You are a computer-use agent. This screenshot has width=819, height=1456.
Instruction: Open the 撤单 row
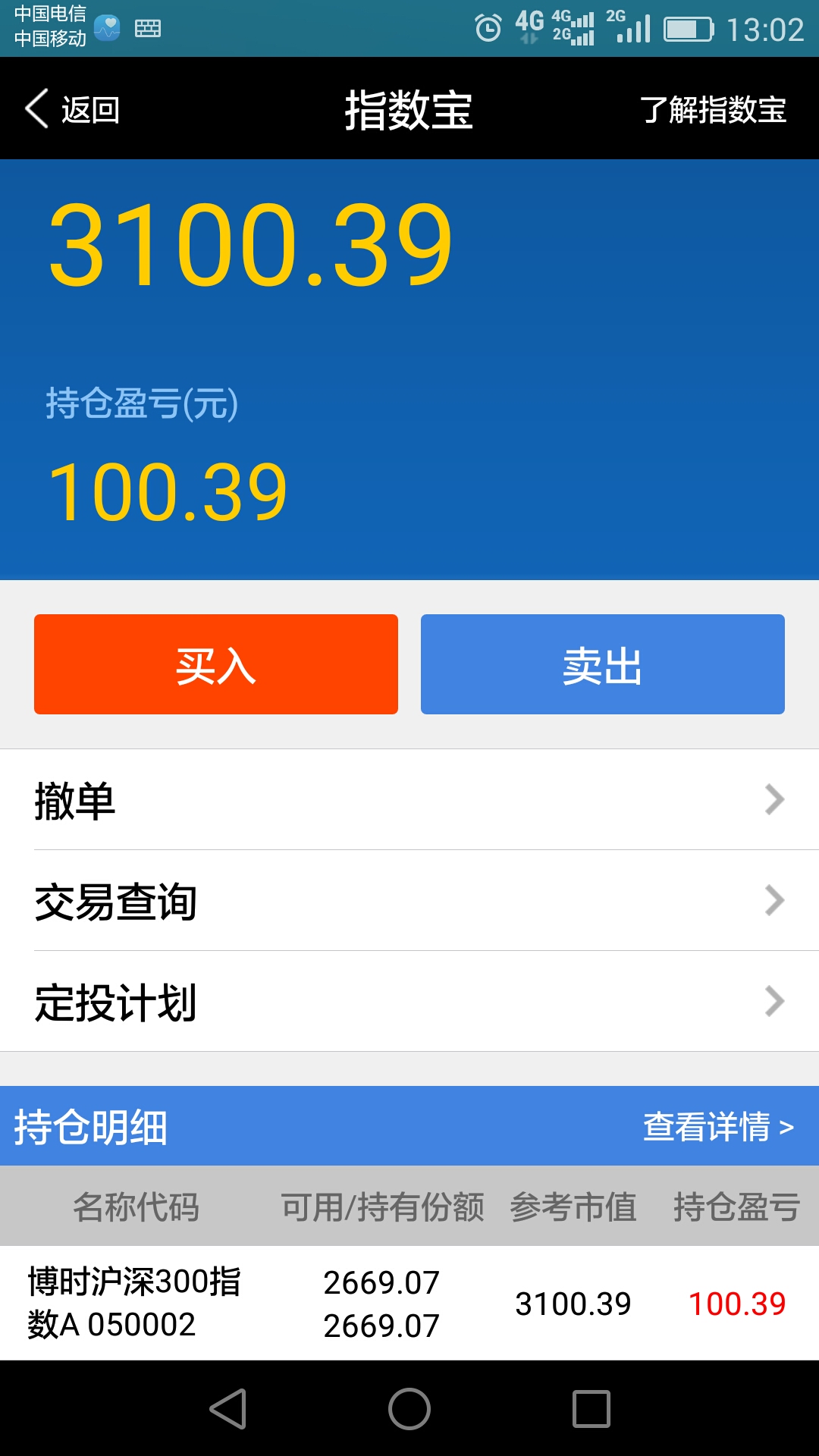tap(409, 800)
